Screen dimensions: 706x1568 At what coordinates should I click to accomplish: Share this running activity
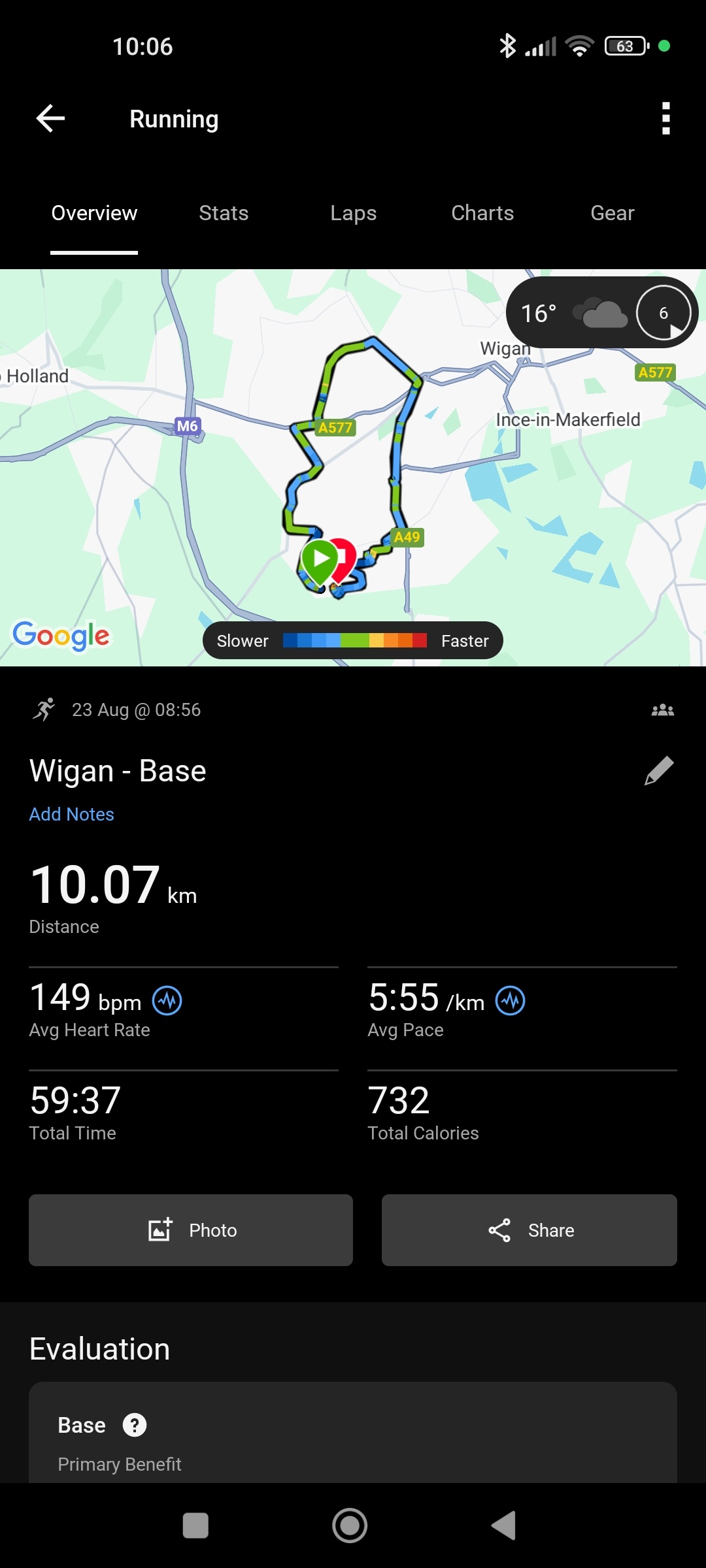coord(529,1230)
